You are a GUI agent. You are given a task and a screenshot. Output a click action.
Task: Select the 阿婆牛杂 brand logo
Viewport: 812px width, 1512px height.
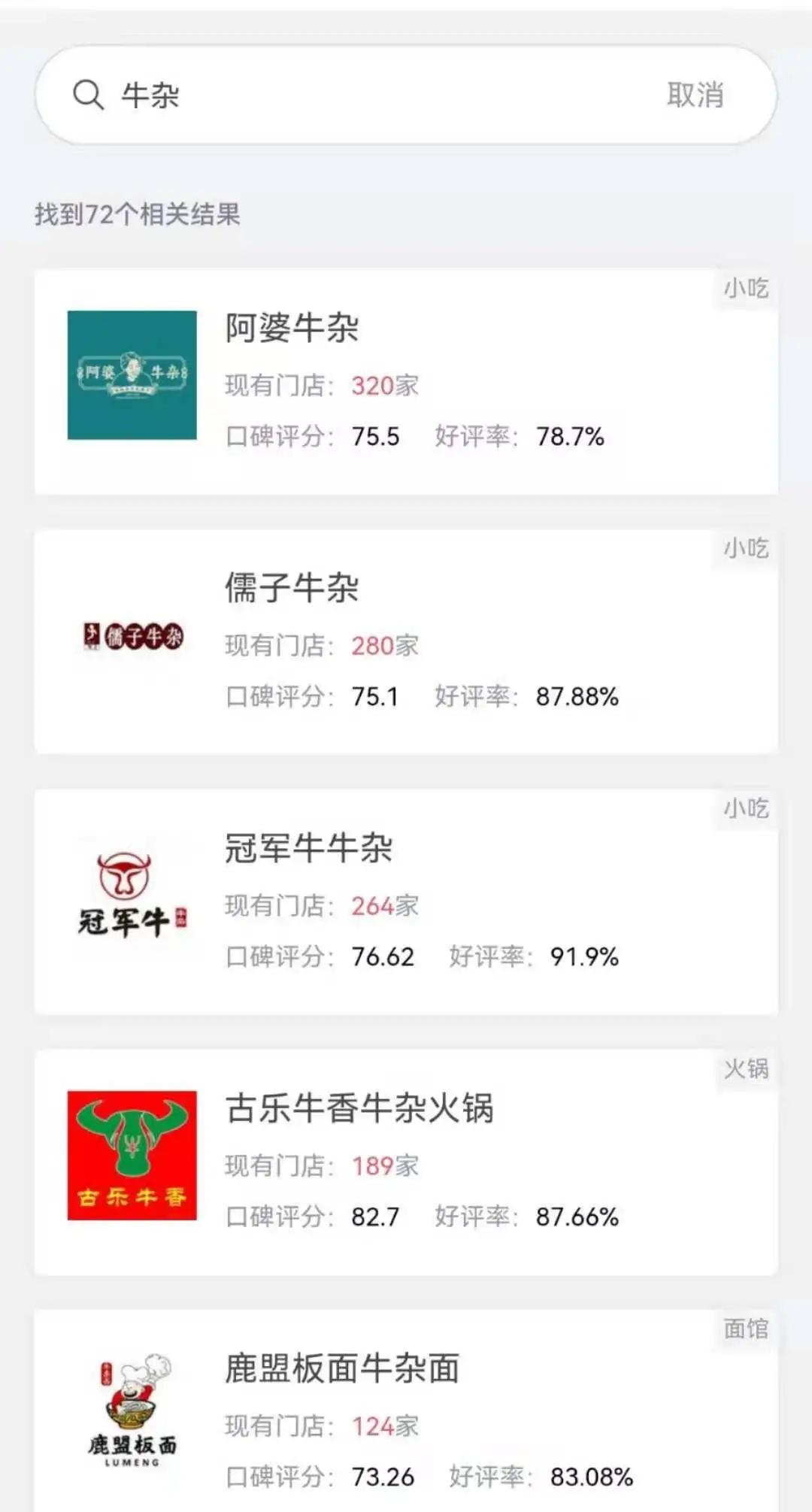pos(132,374)
